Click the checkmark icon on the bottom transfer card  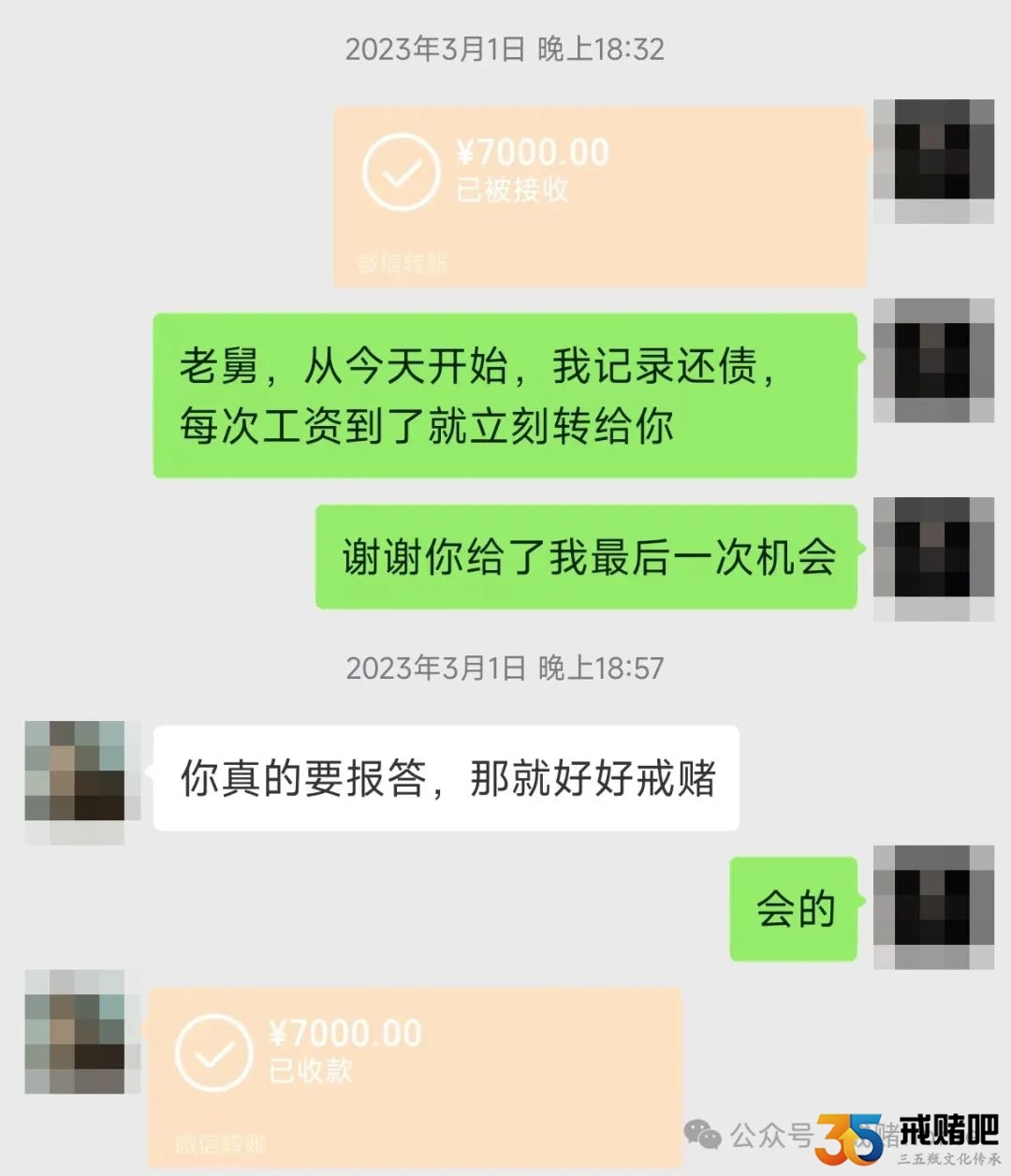pos(217,1051)
